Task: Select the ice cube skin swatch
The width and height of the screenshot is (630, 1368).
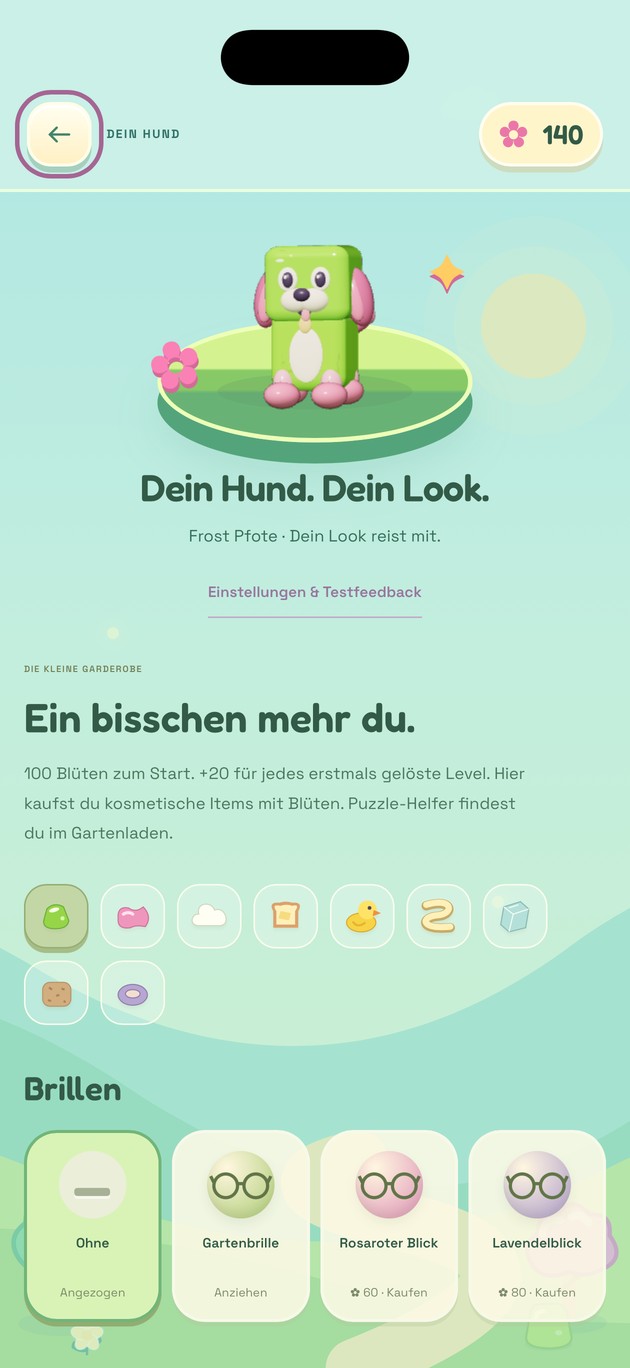Action: (x=515, y=916)
